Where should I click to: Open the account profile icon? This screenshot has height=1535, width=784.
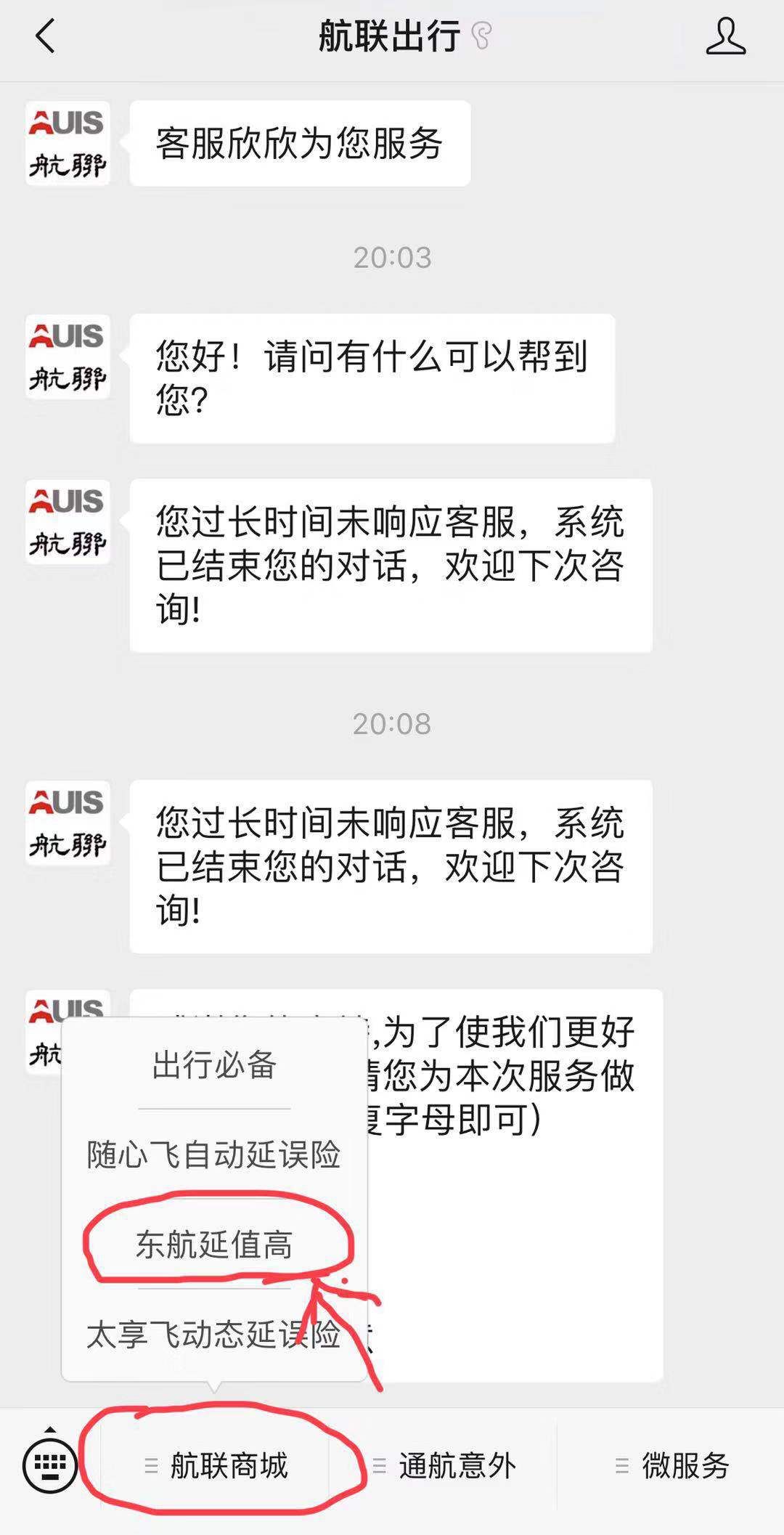(x=726, y=36)
